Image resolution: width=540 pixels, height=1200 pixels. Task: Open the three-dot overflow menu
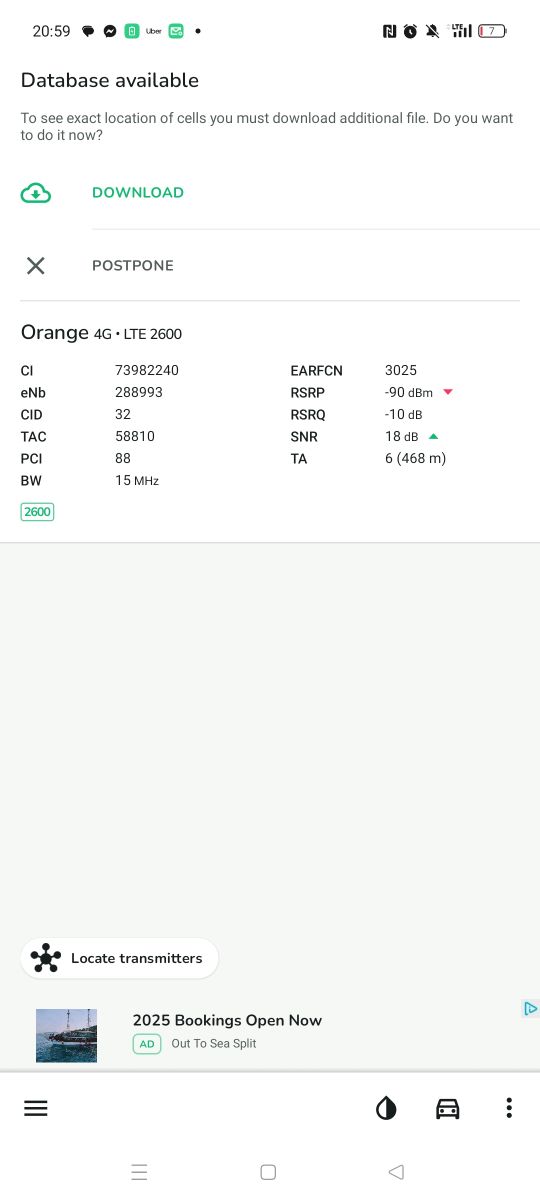(509, 1108)
